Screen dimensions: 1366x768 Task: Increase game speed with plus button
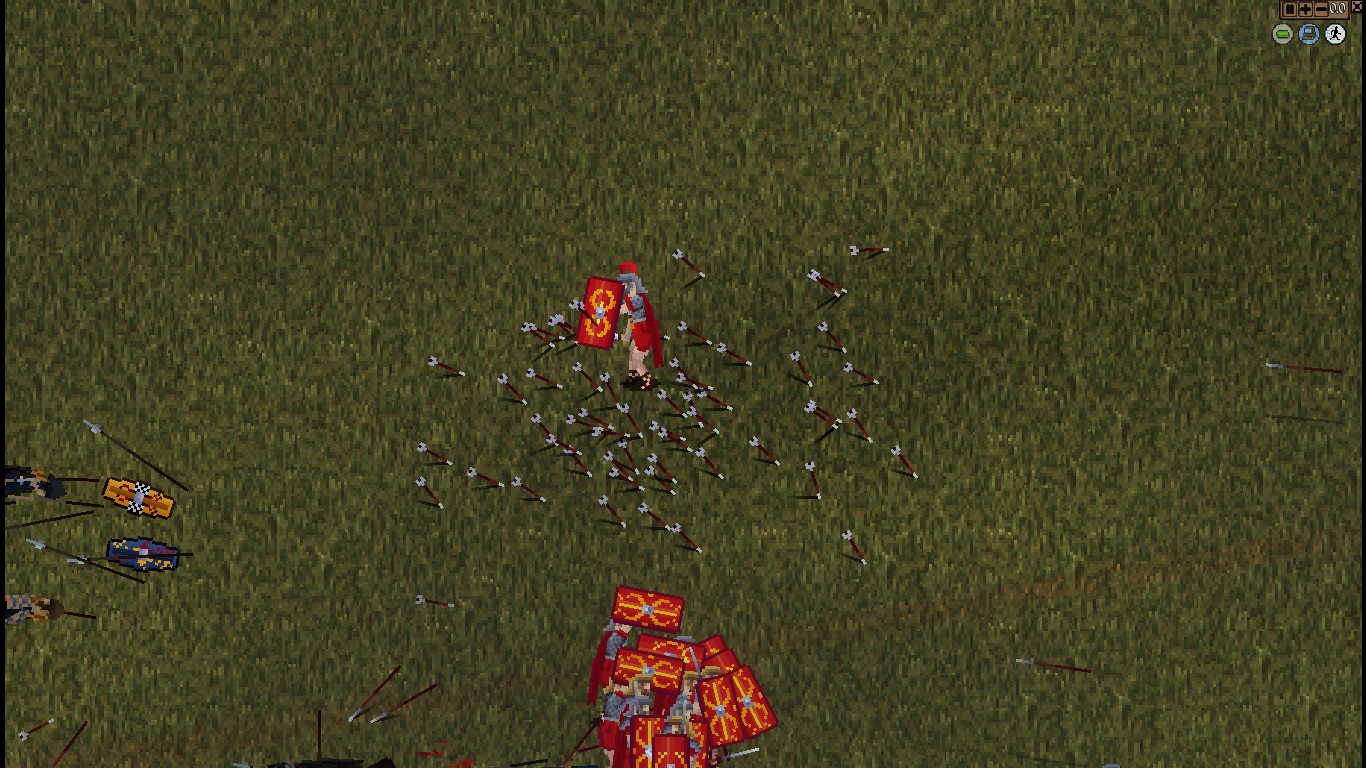tap(1306, 9)
